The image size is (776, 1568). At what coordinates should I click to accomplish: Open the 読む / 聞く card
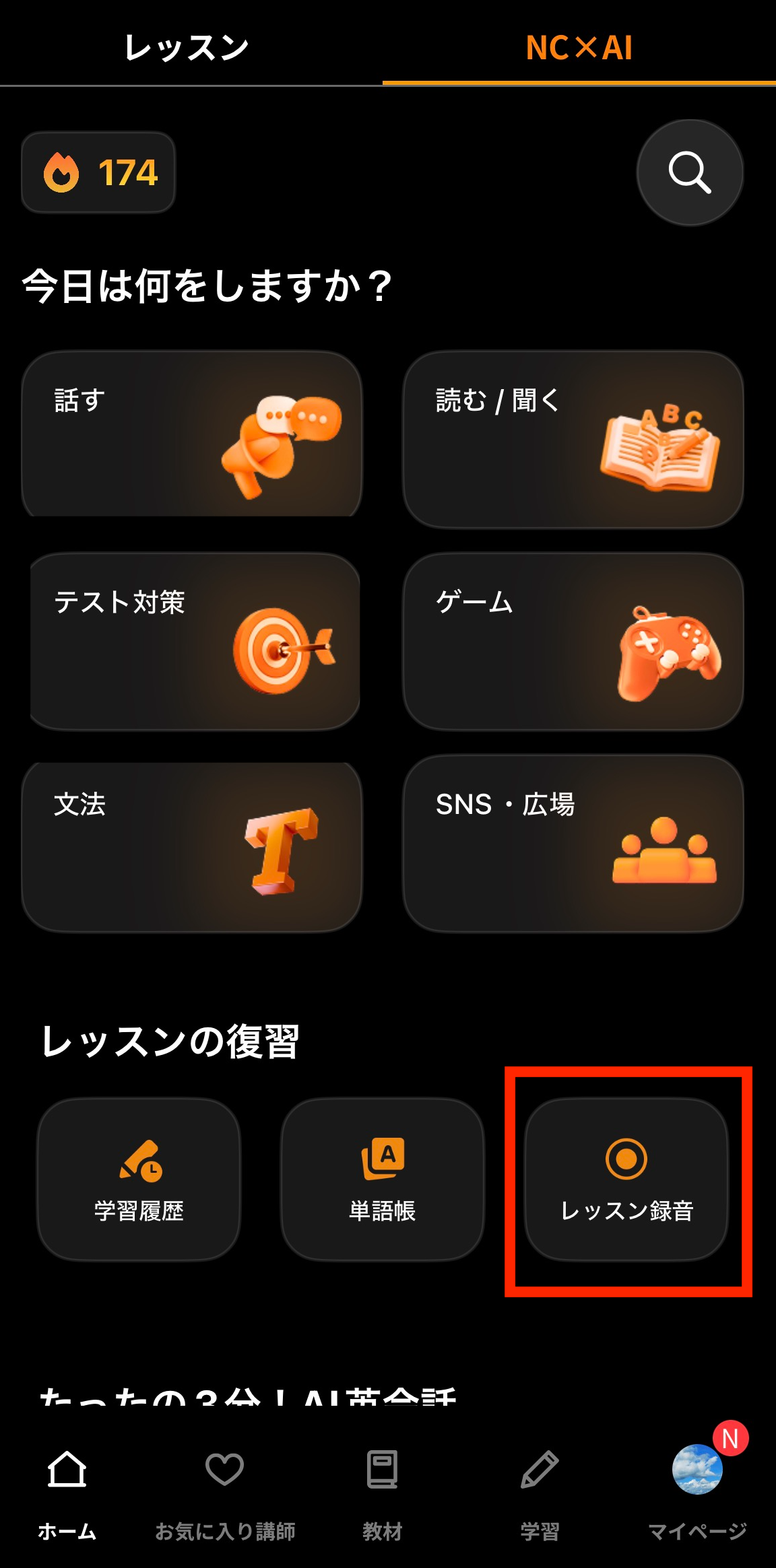[573, 440]
